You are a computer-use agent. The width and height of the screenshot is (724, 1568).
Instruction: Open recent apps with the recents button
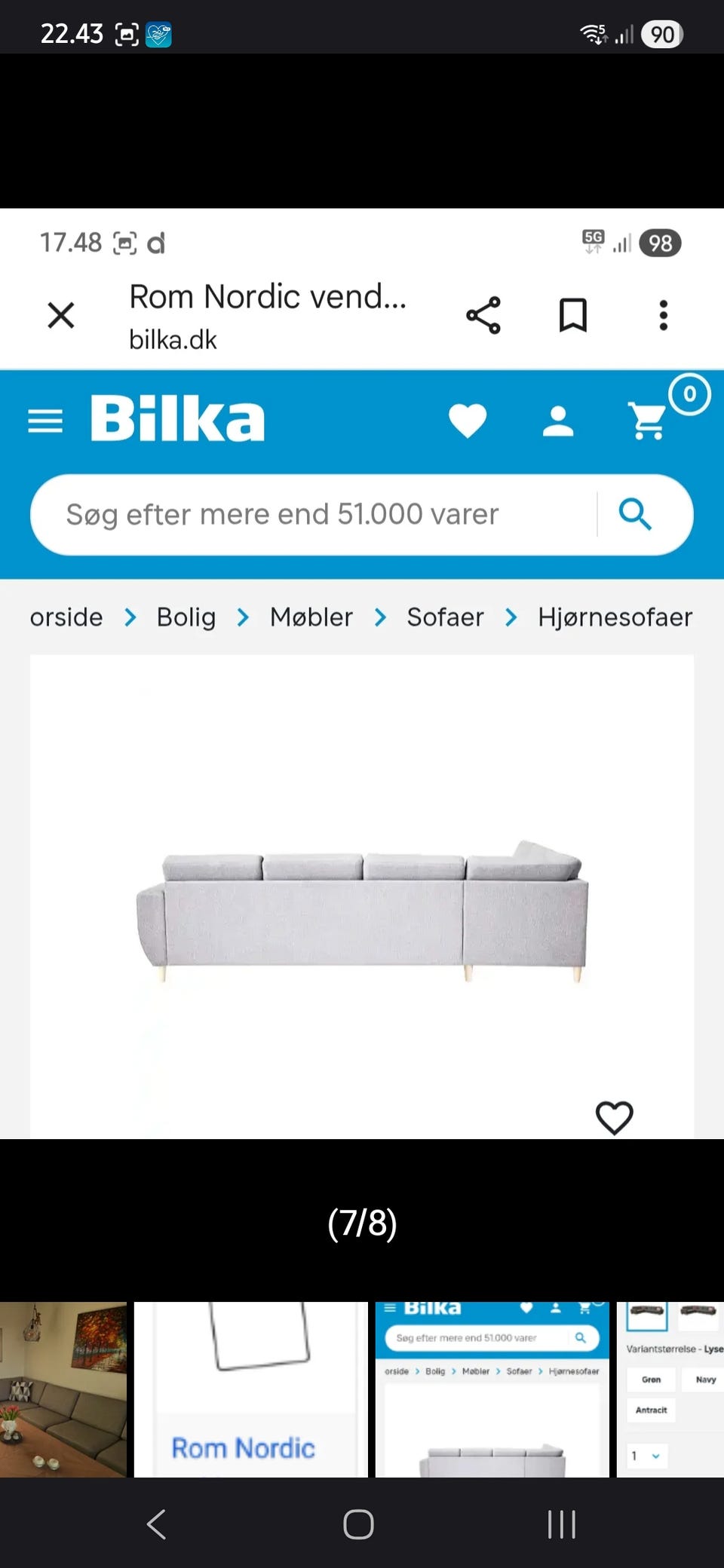561,1524
